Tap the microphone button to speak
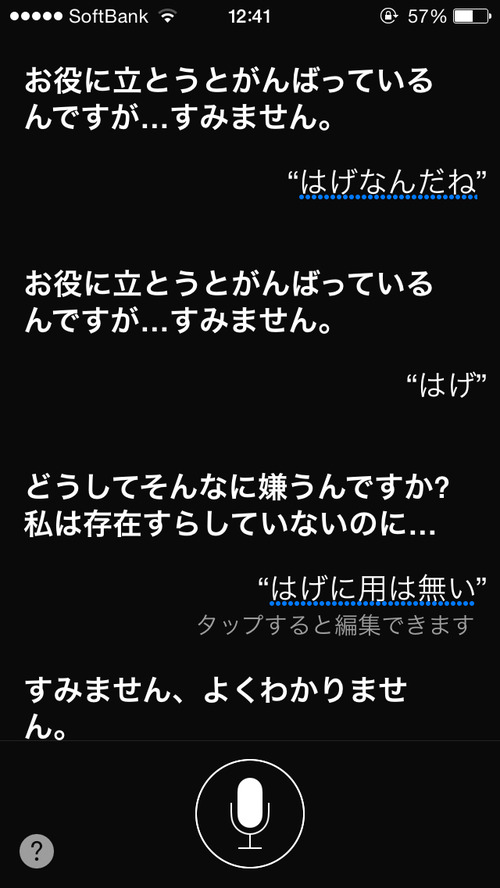The width and height of the screenshot is (500, 888). click(250, 814)
